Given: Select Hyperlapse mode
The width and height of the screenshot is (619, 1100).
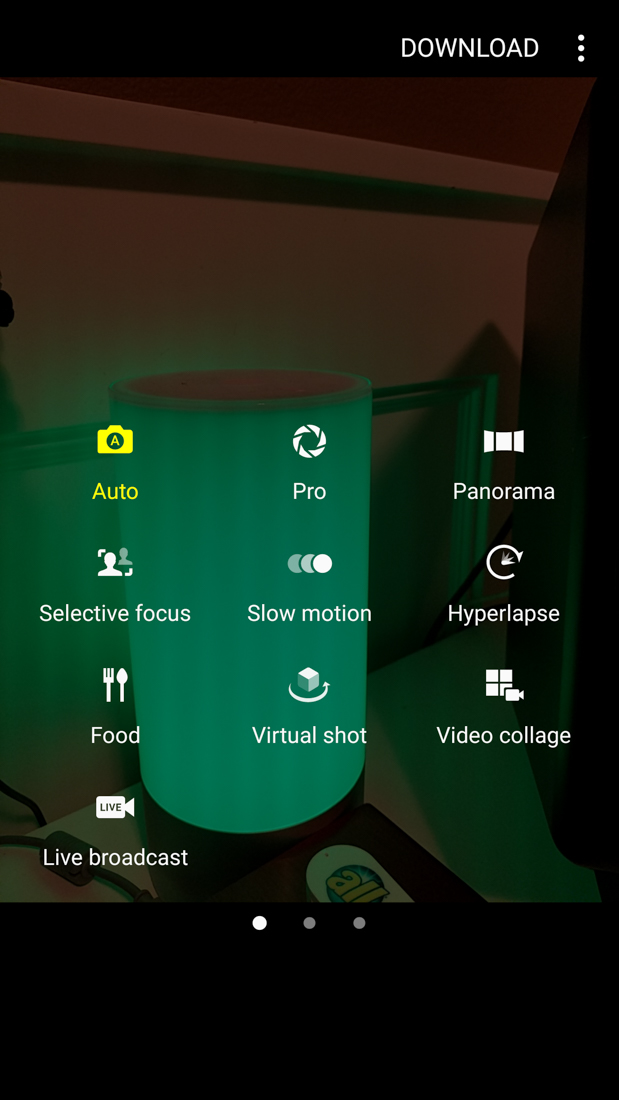Looking at the screenshot, I should click(503, 585).
